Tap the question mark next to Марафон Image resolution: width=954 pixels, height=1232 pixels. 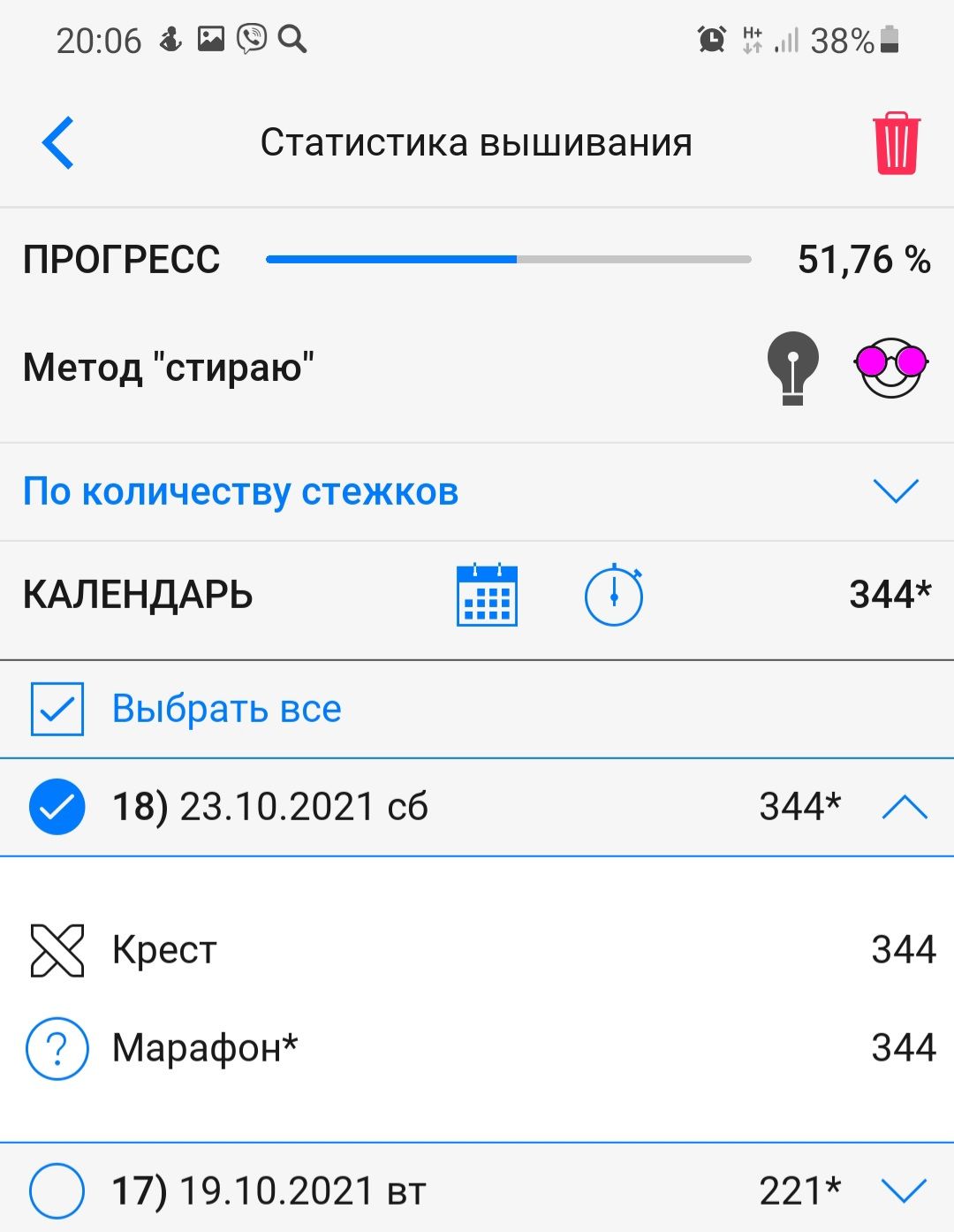pyautogui.click(x=57, y=1048)
